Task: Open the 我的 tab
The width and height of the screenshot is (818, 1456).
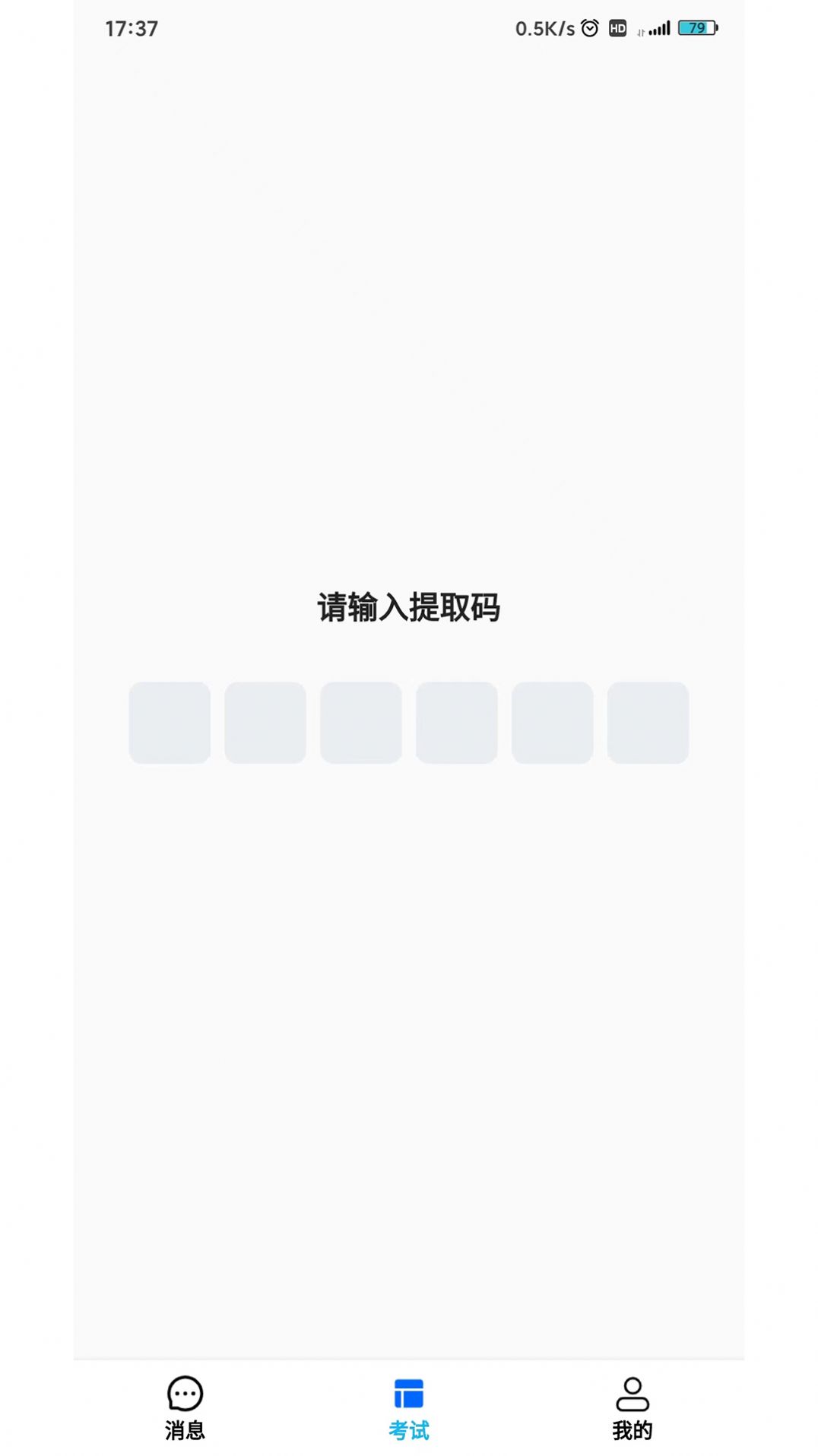Action: 633,1407
